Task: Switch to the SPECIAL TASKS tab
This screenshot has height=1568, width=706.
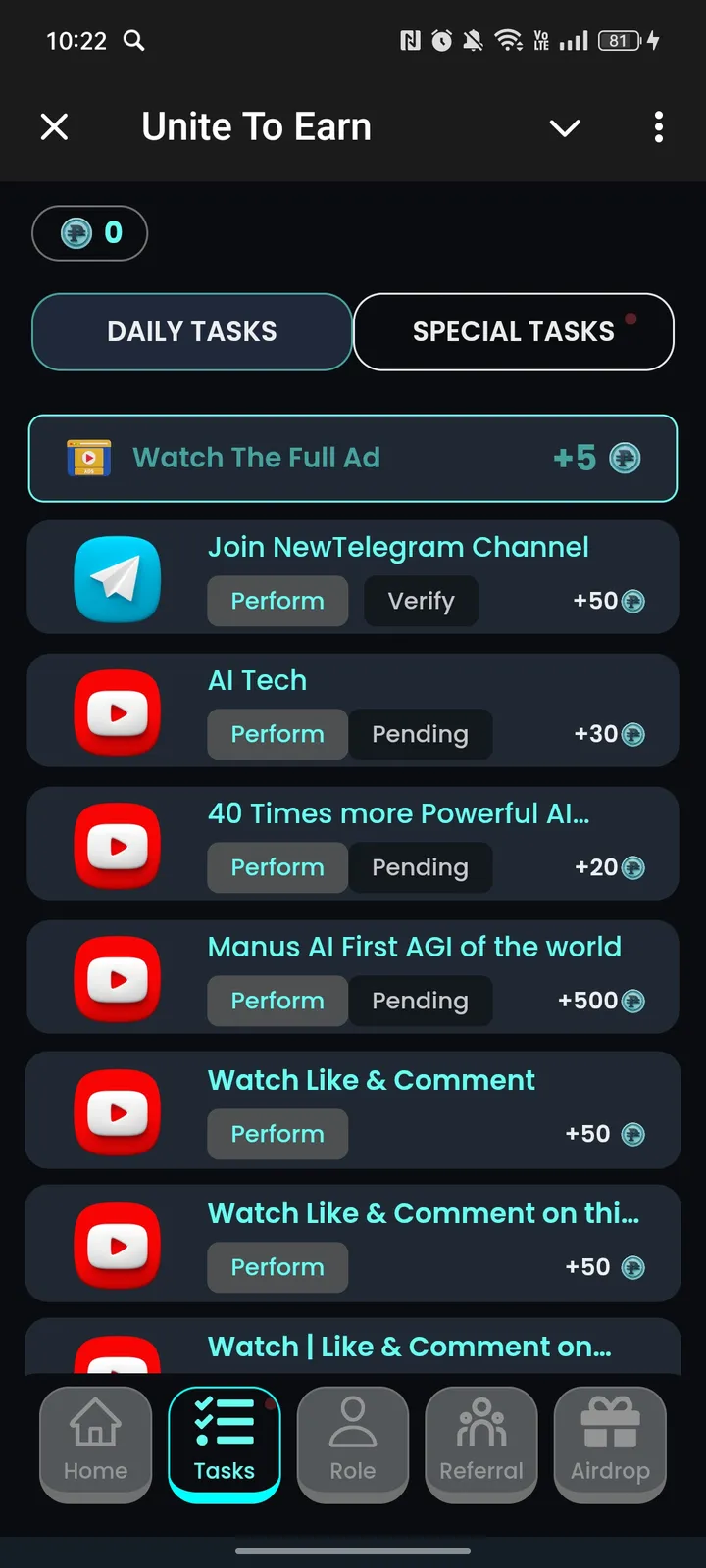Action: [513, 331]
